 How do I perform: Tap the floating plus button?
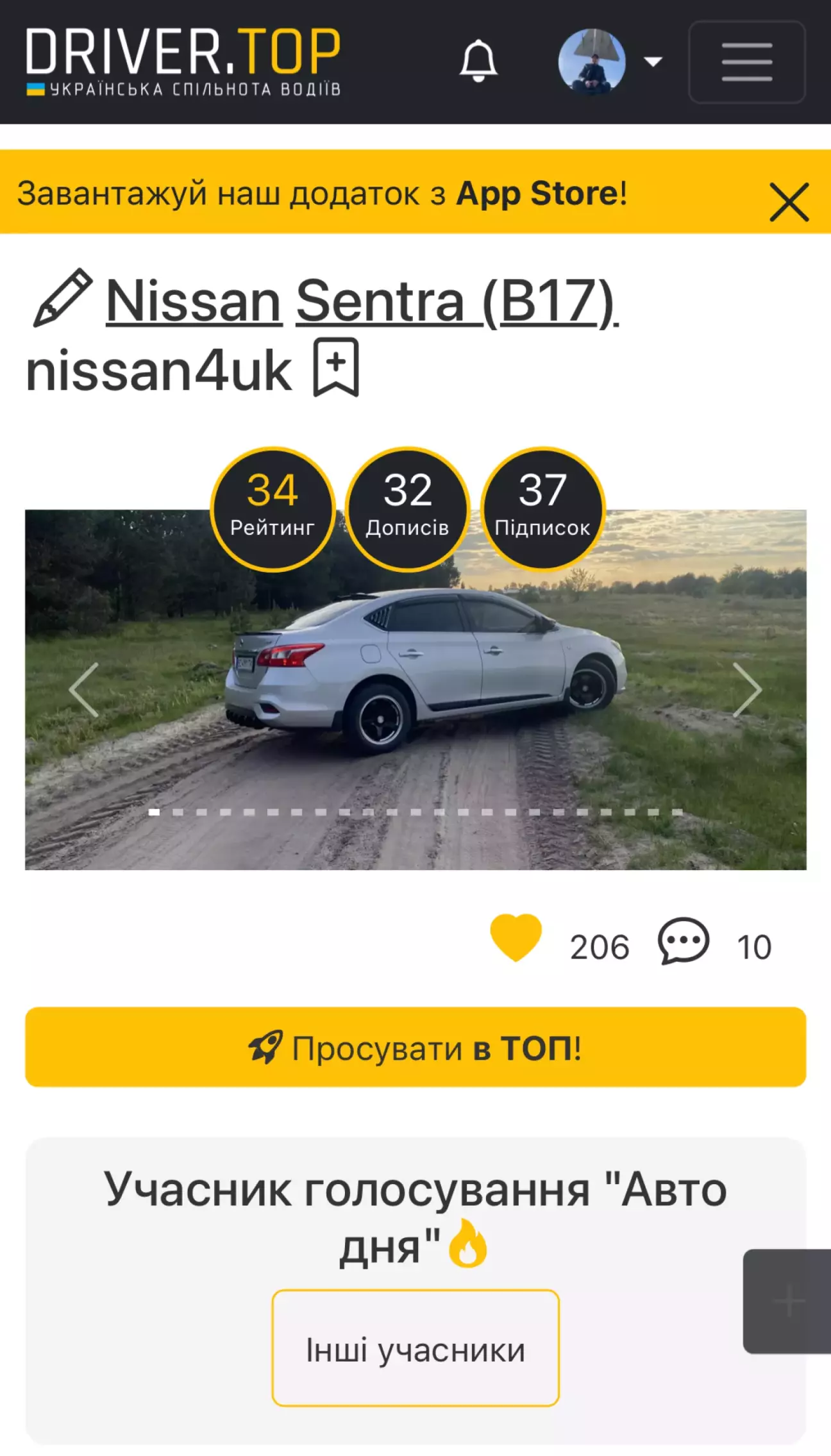(x=788, y=1301)
